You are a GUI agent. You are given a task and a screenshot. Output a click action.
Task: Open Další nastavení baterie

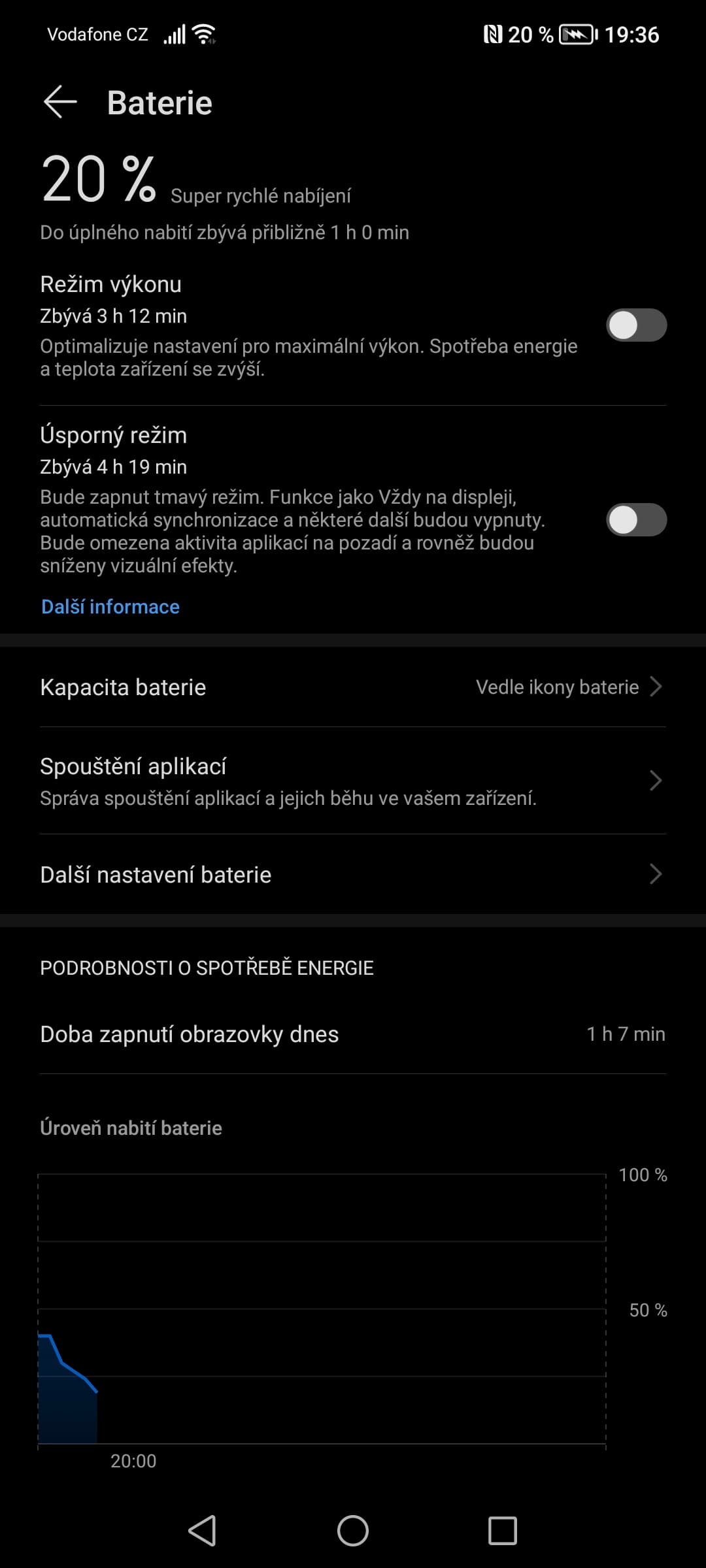(353, 874)
